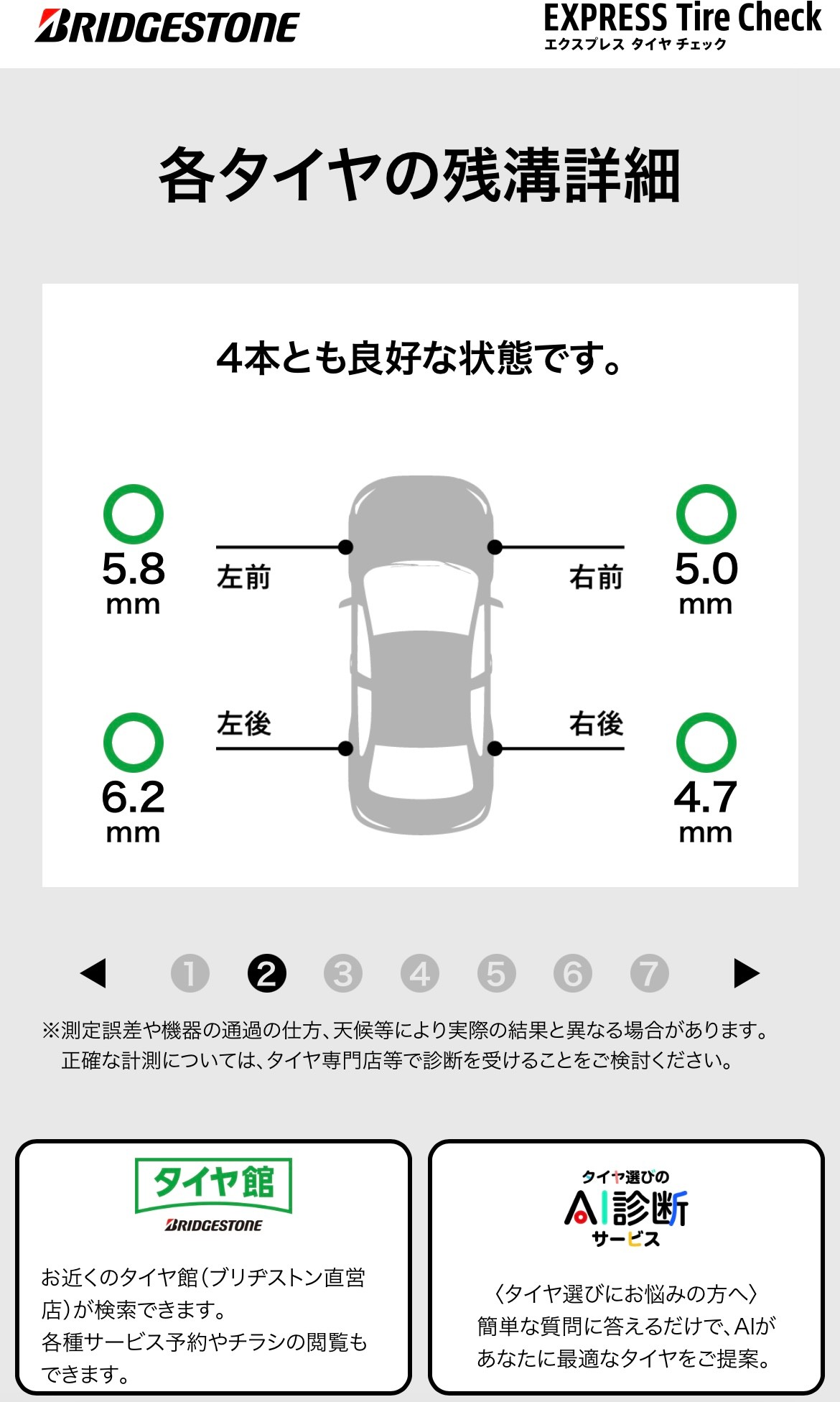Viewport: 840px width, 1402px height.
Task: Go to the next page with right arrow
Action: click(747, 973)
